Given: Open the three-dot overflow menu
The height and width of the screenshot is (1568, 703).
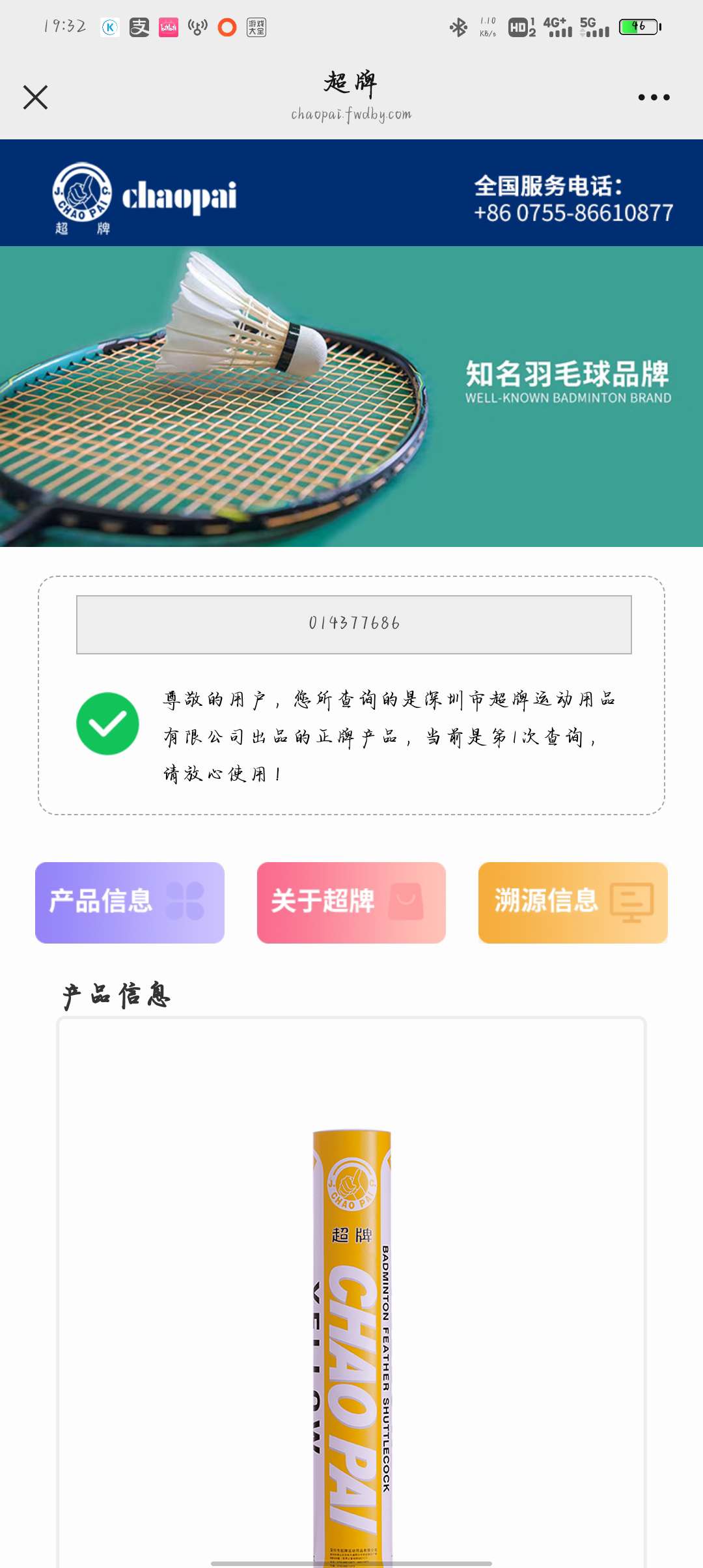Looking at the screenshot, I should [654, 98].
